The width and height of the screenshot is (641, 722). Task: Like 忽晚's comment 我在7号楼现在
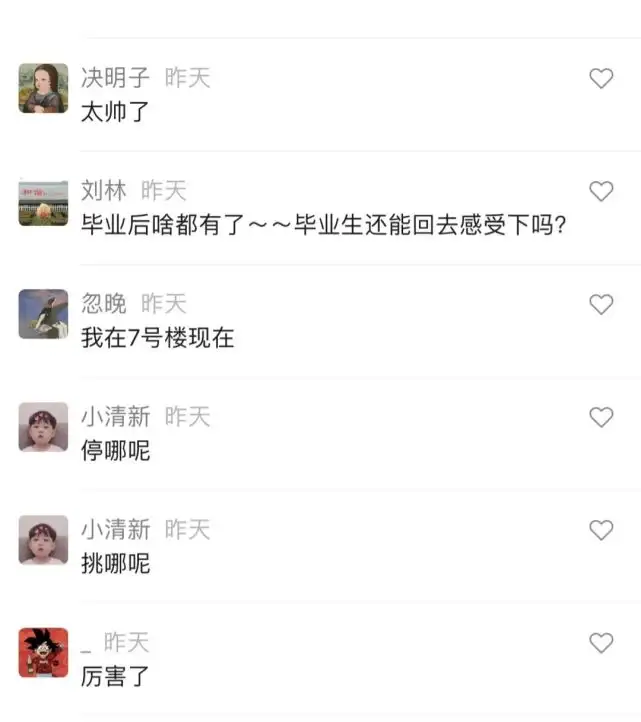tap(601, 304)
